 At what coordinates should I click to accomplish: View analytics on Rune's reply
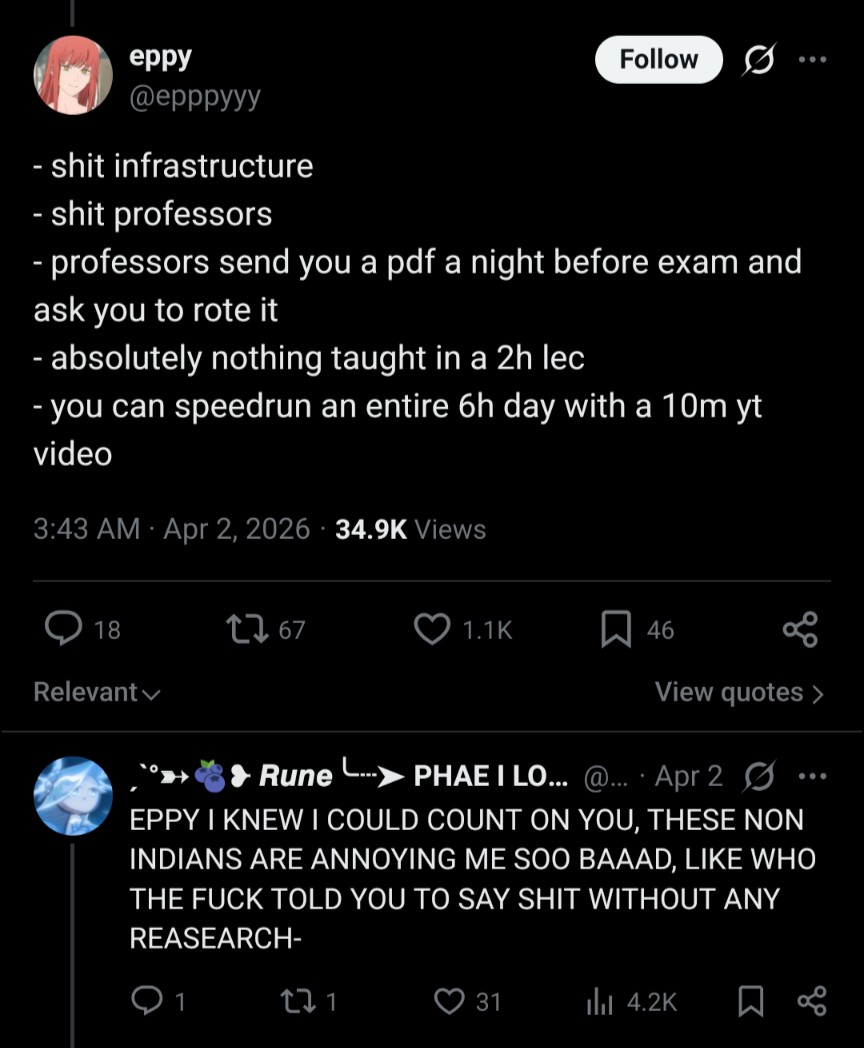pos(599,1001)
